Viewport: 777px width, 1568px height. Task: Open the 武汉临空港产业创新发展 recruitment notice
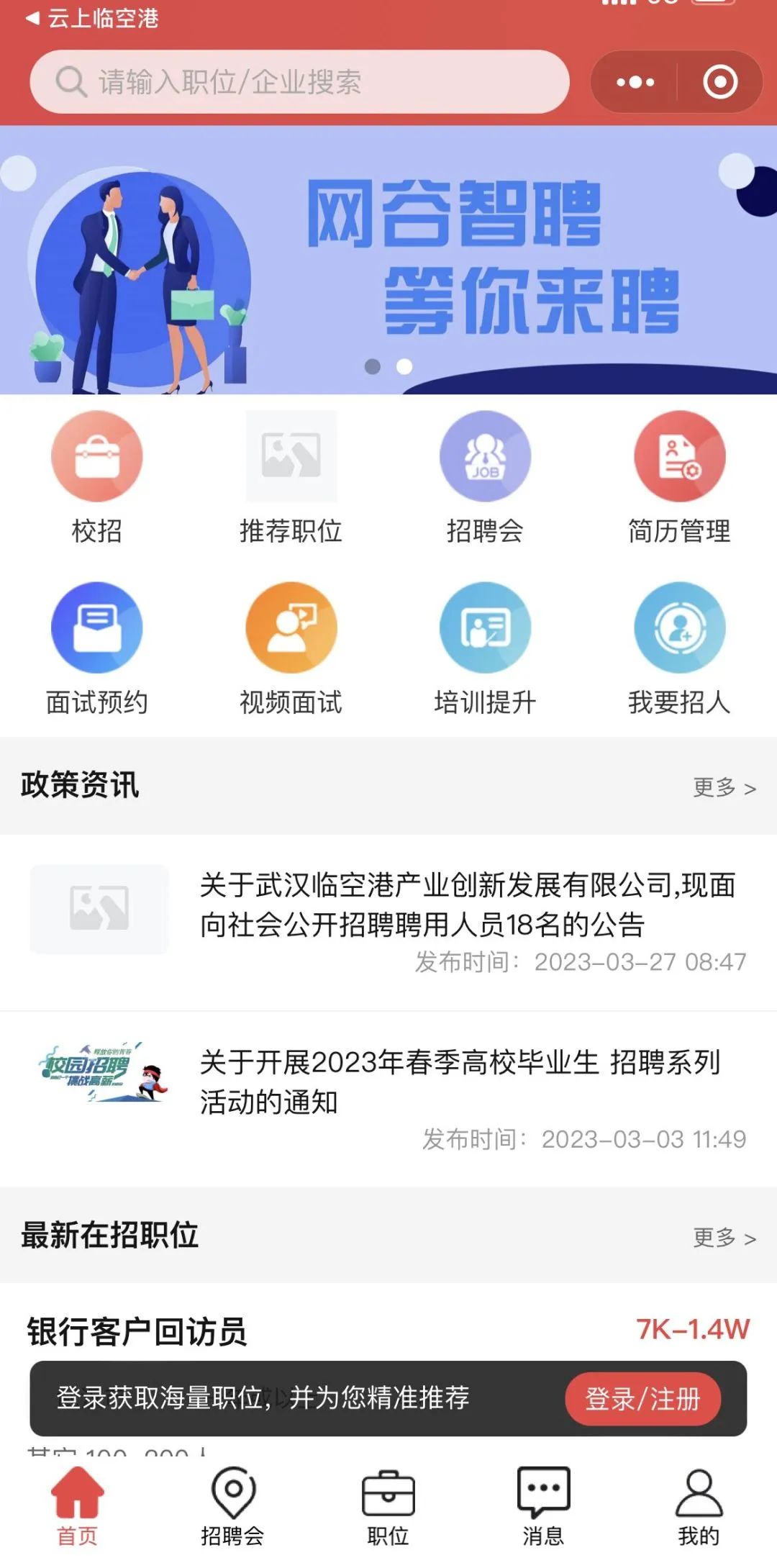468,905
